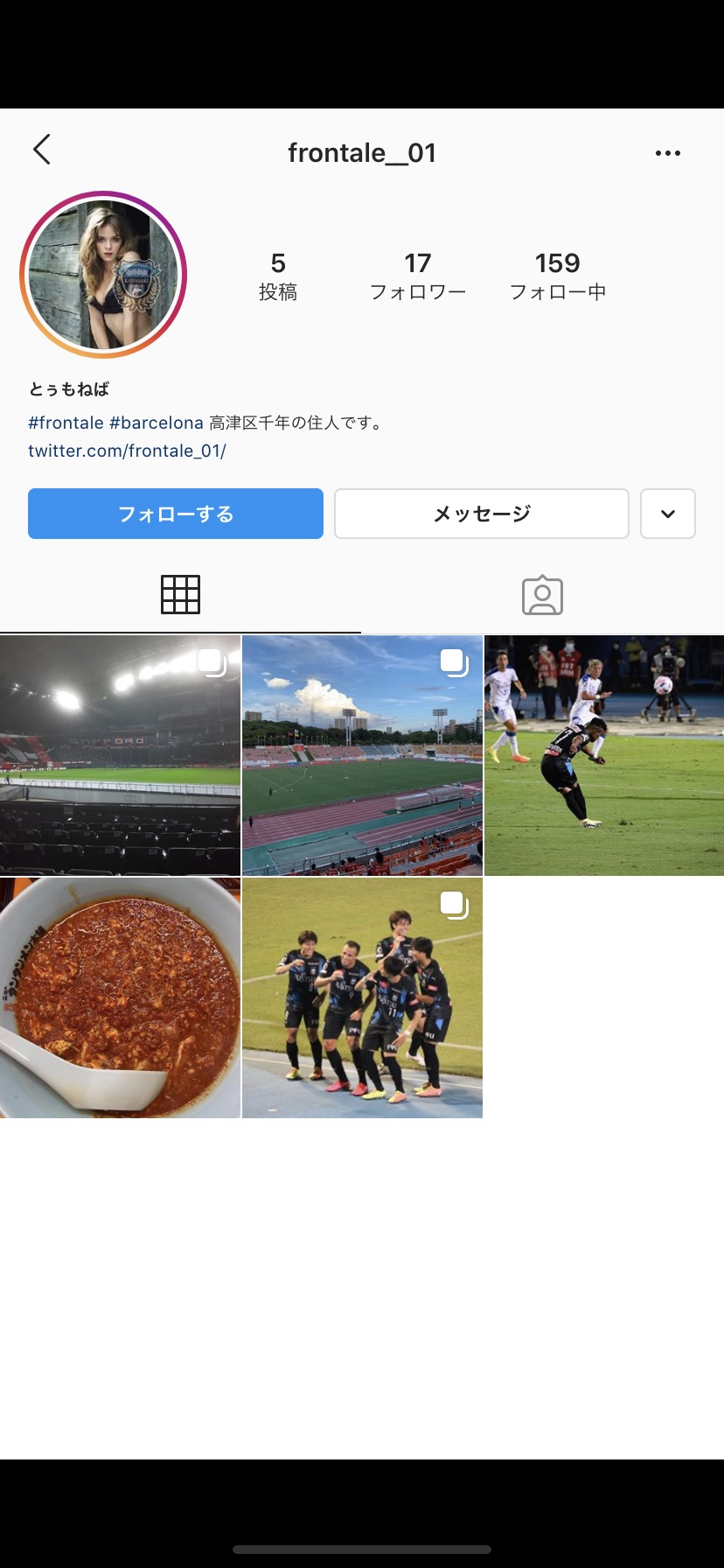
Task: View the story via profile picture
Action: tap(103, 275)
